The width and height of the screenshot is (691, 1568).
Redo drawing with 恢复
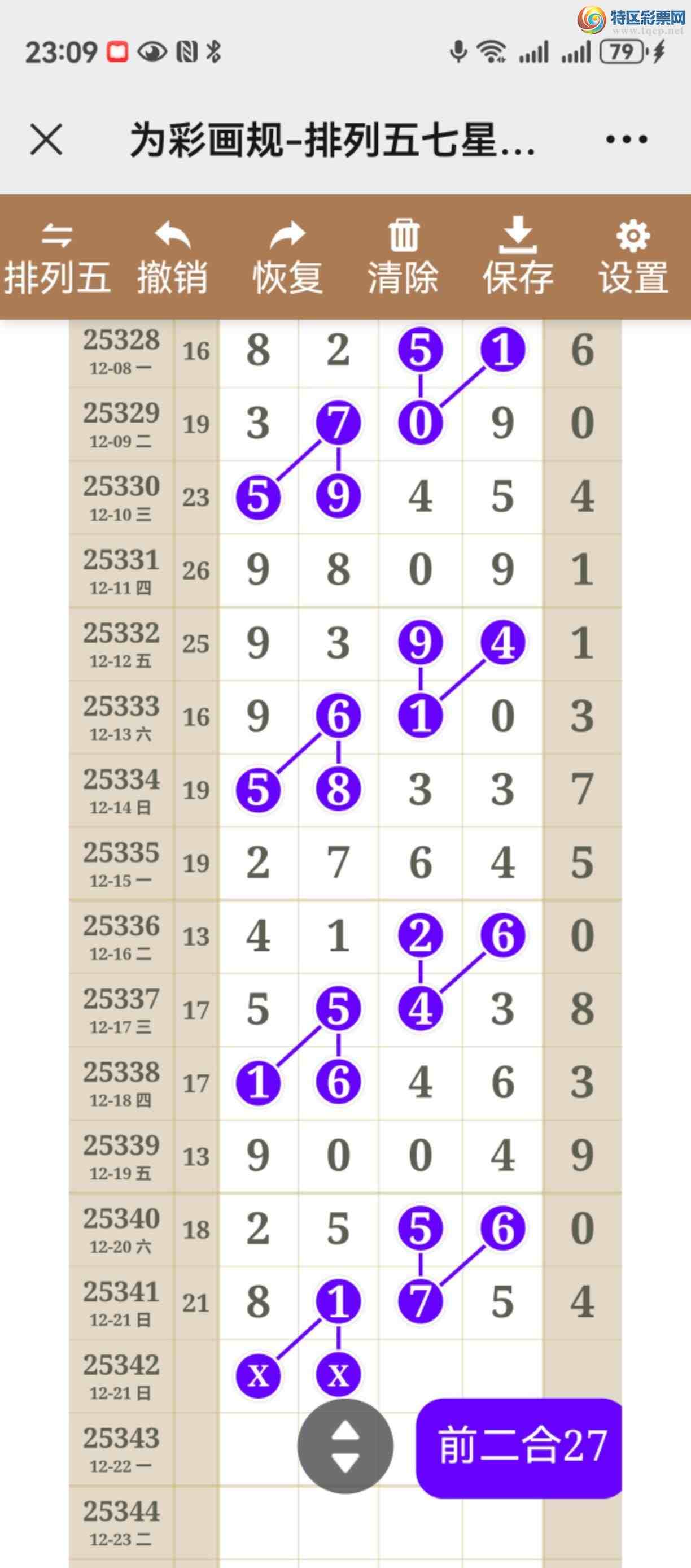(288, 258)
